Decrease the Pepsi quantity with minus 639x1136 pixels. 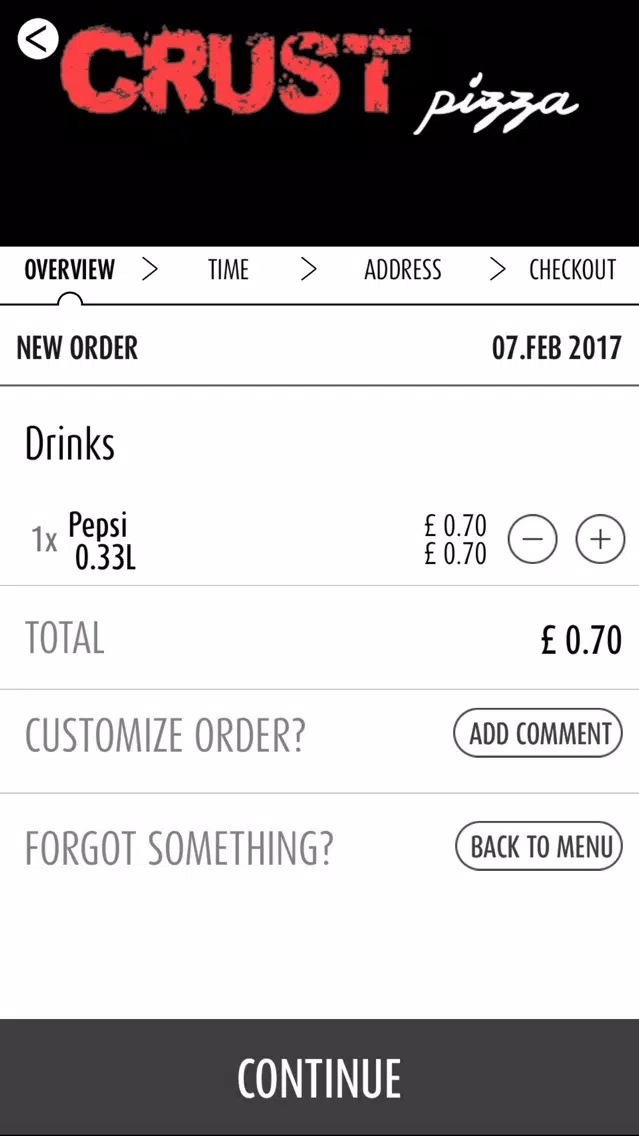[532, 539]
